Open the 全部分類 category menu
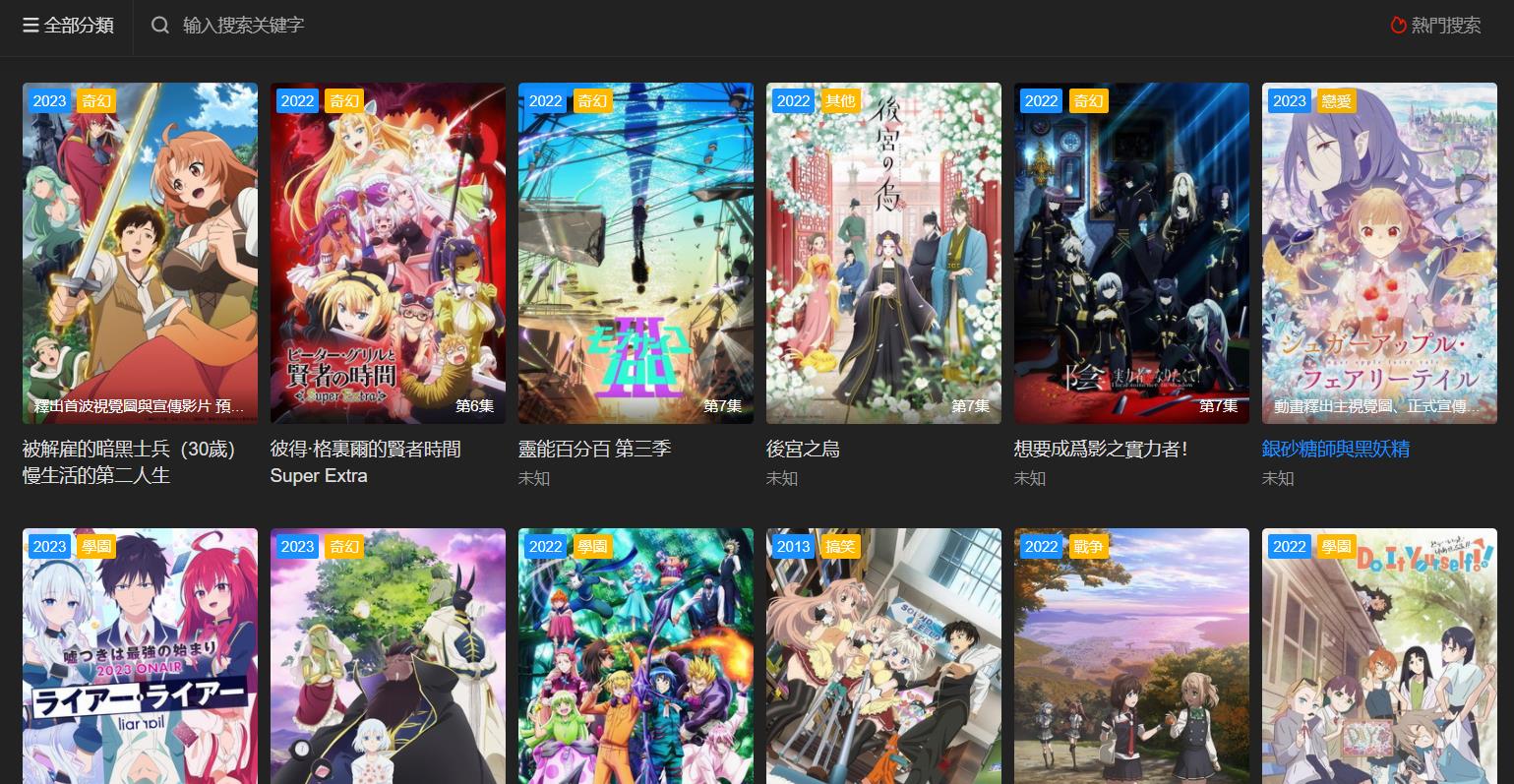The image size is (1514, 784). [x=68, y=26]
